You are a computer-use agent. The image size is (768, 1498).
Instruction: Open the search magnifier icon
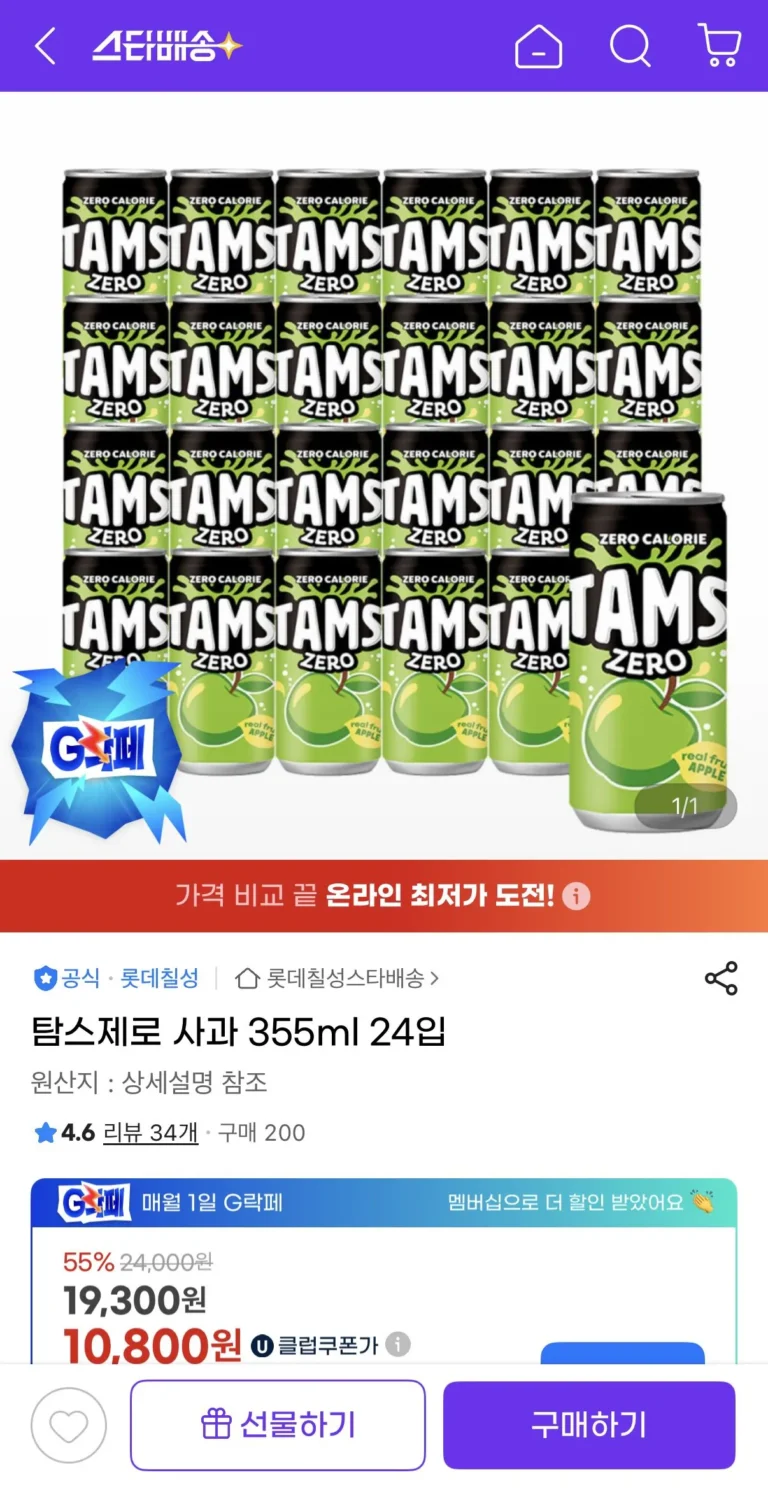[x=630, y=46]
